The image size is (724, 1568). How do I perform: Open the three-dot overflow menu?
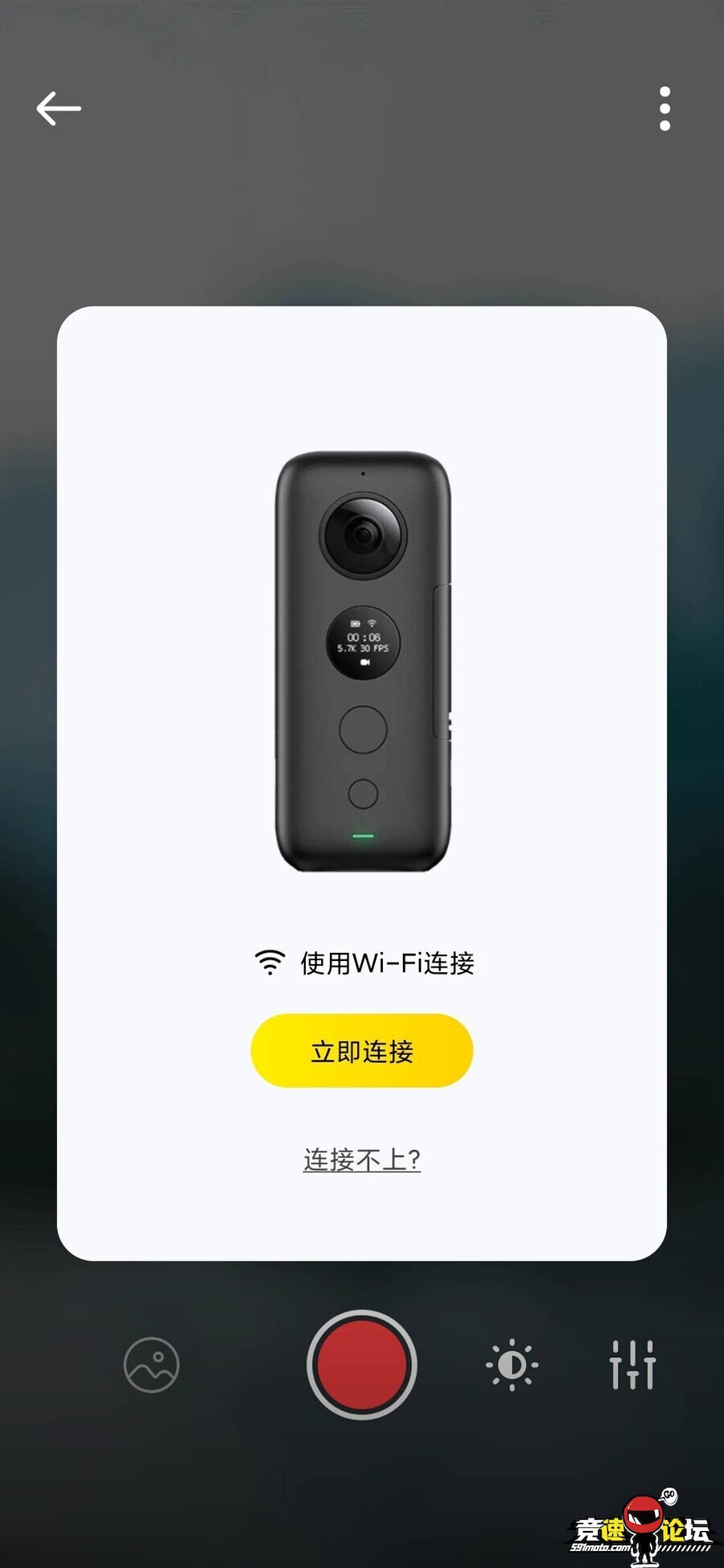click(664, 109)
